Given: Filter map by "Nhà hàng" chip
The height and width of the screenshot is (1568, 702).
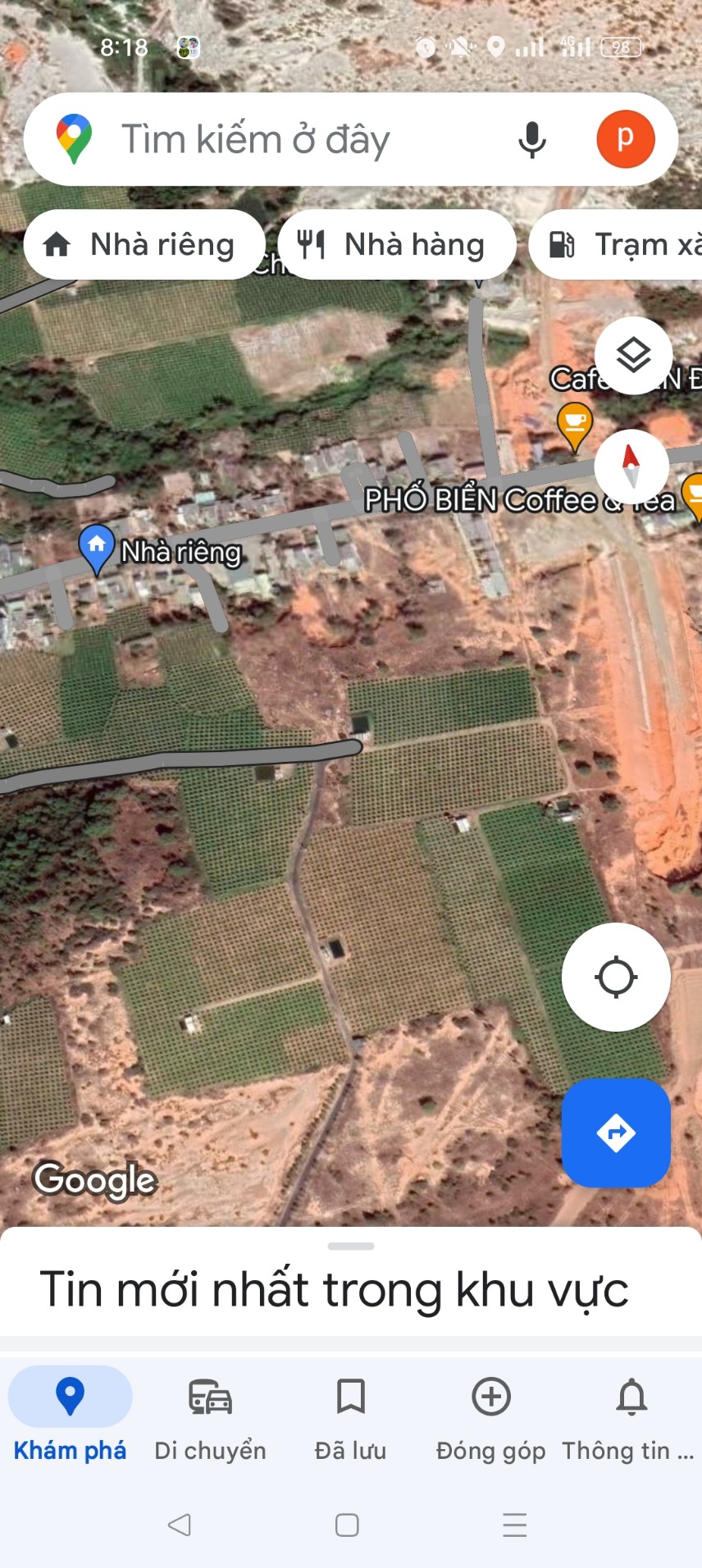Looking at the screenshot, I should pyautogui.click(x=397, y=244).
